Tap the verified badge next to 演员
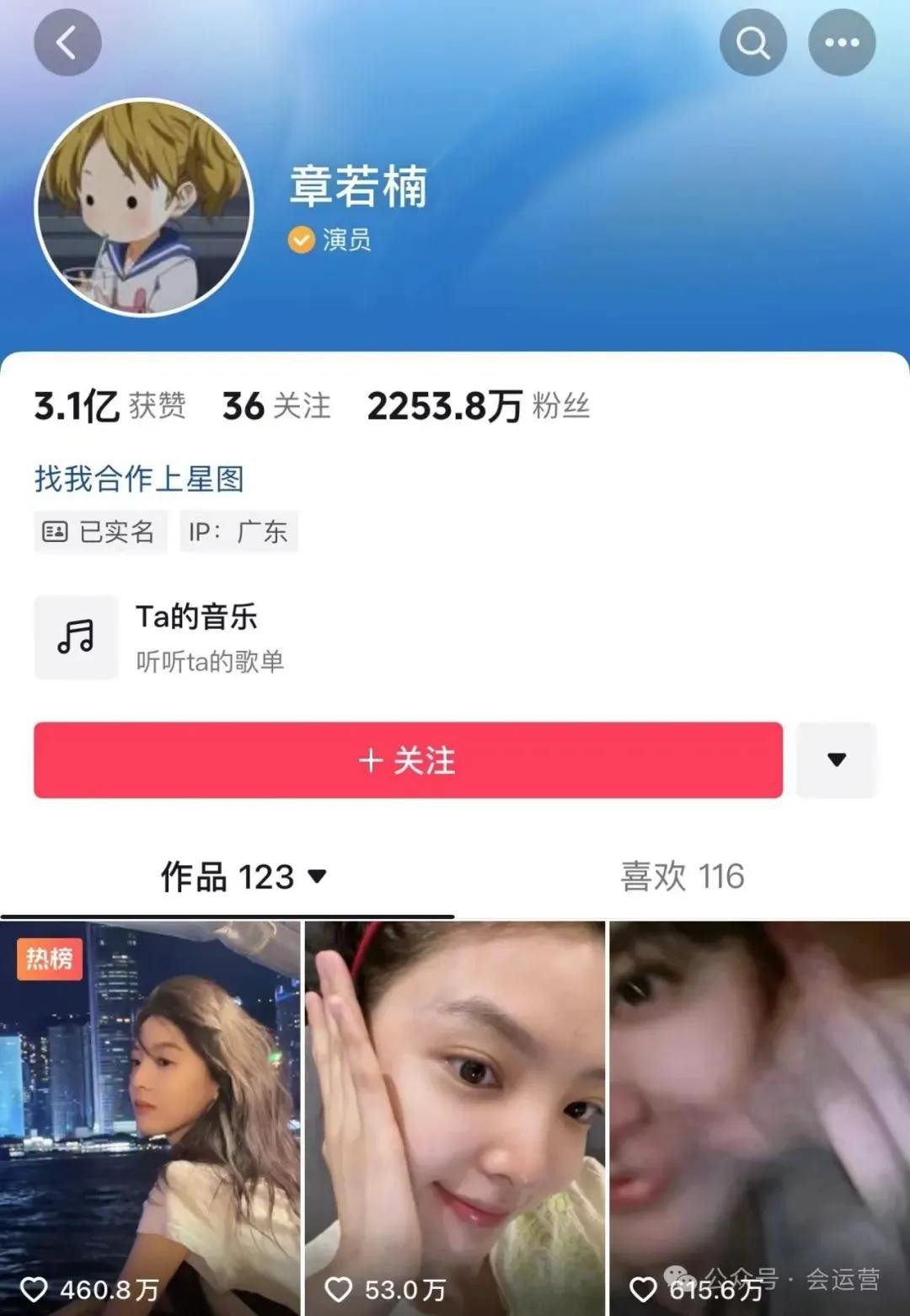Screen dimensions: 910x1316 click(x=301, y=240)
